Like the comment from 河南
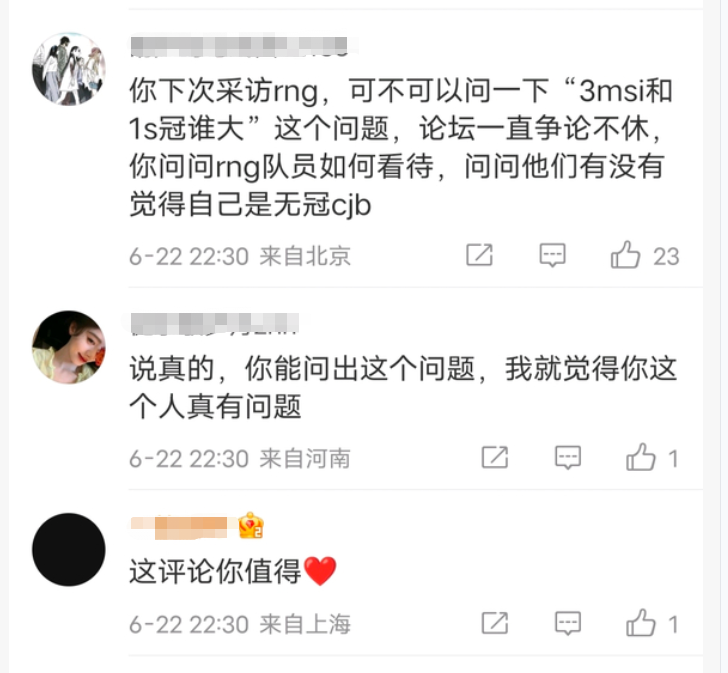The height and width of the screenshot is (673, 728). click(x=640, y=458)
